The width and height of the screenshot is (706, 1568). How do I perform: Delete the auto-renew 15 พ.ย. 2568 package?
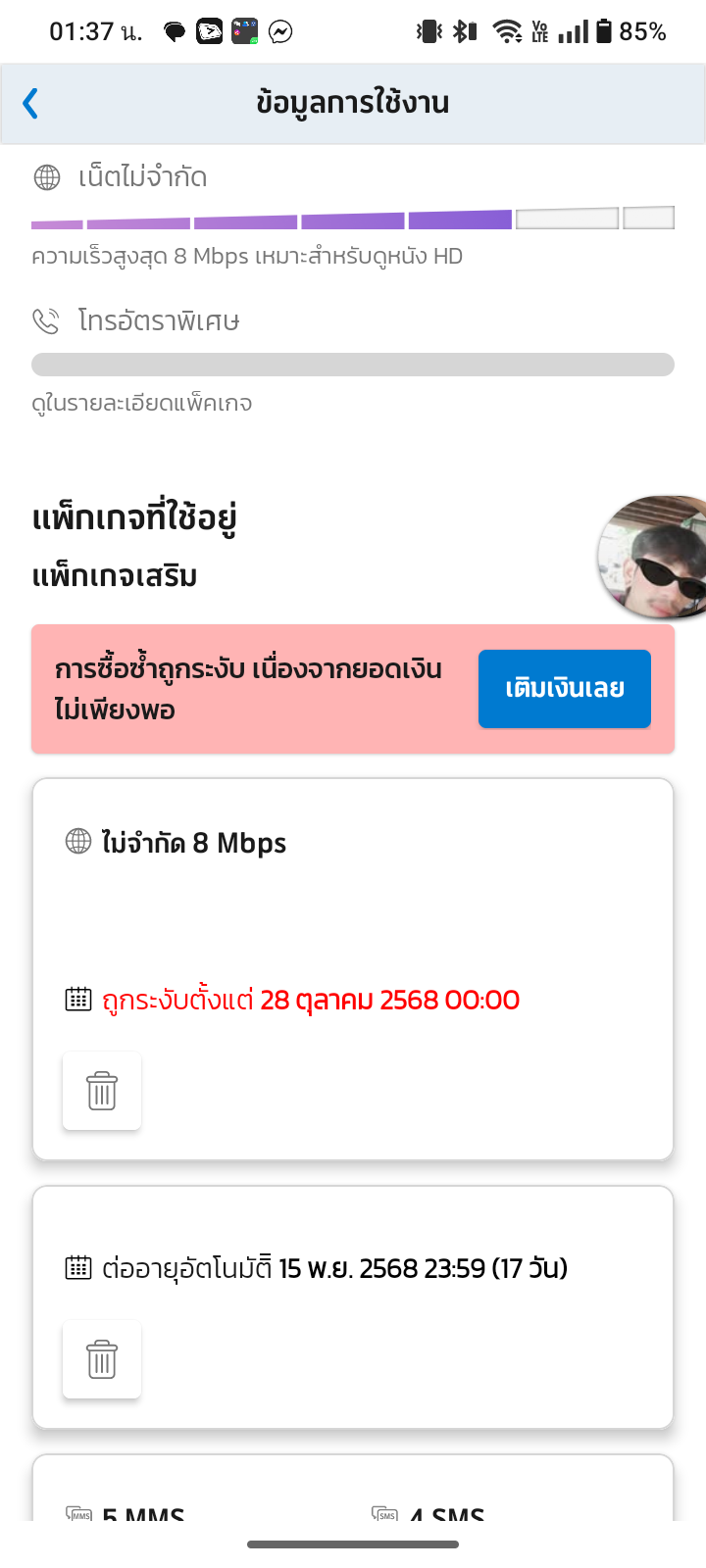pyautogui.click(x=102, y=1359)
